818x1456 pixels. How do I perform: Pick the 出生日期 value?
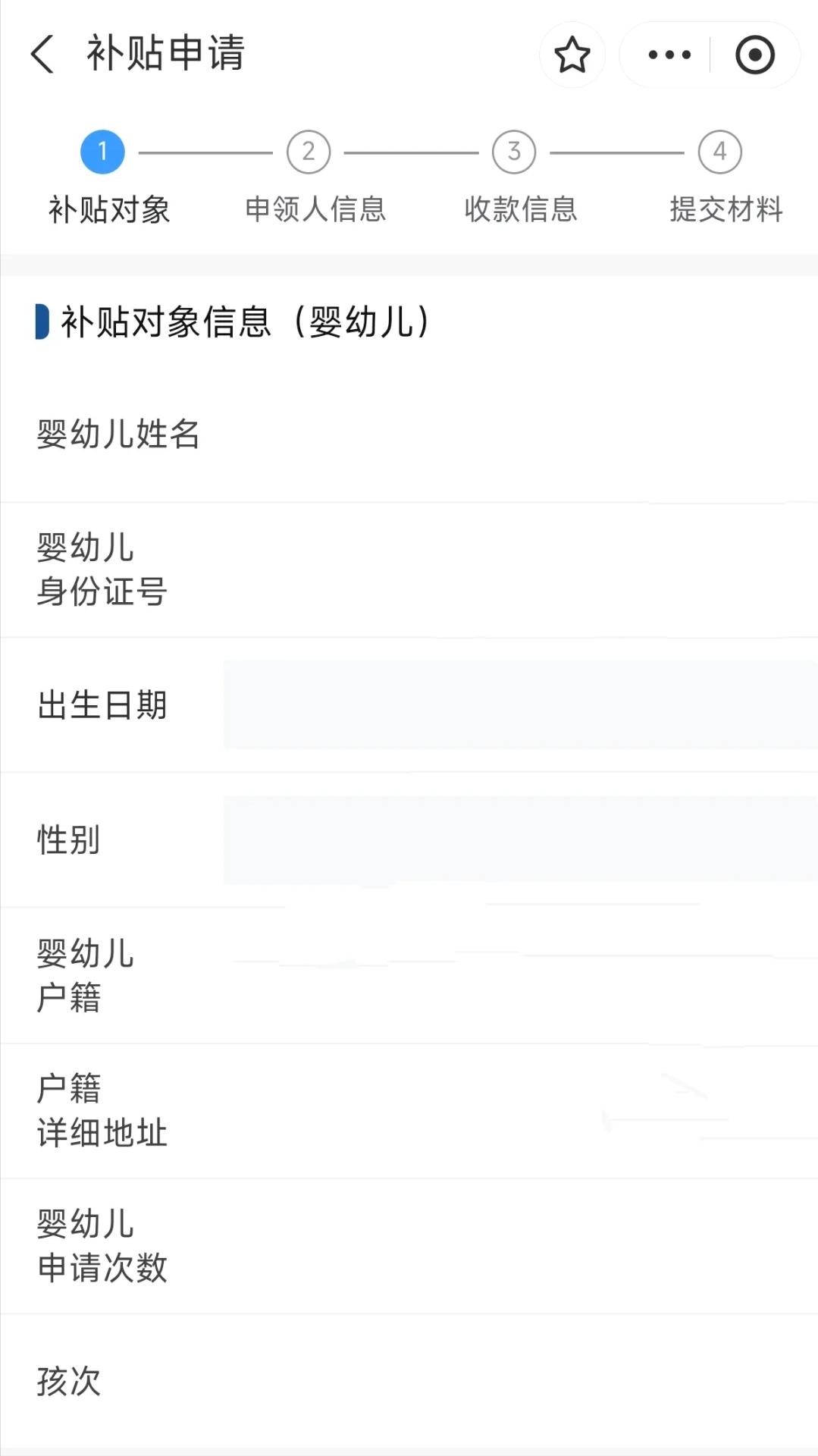tap(520, 704)
